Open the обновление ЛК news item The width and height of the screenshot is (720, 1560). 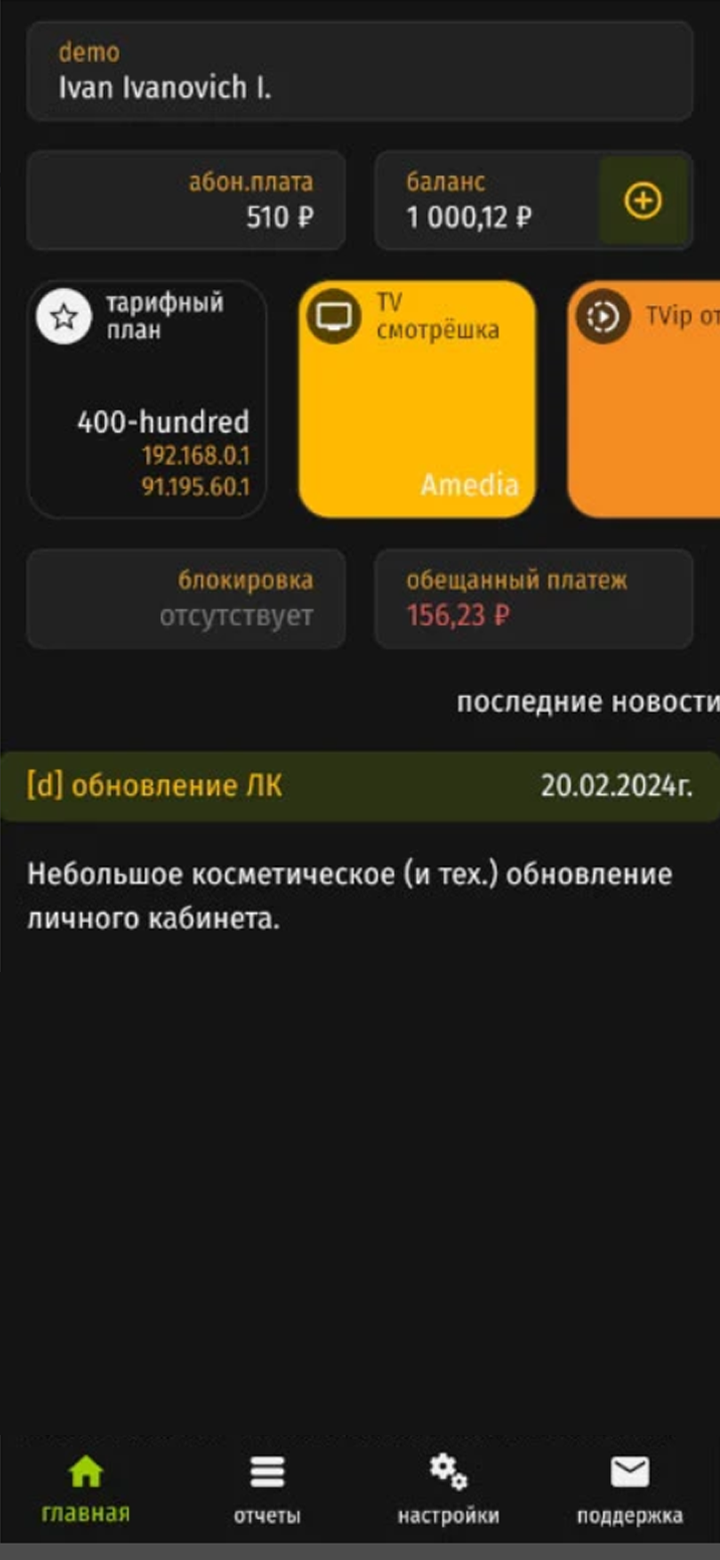coord(360,786)
